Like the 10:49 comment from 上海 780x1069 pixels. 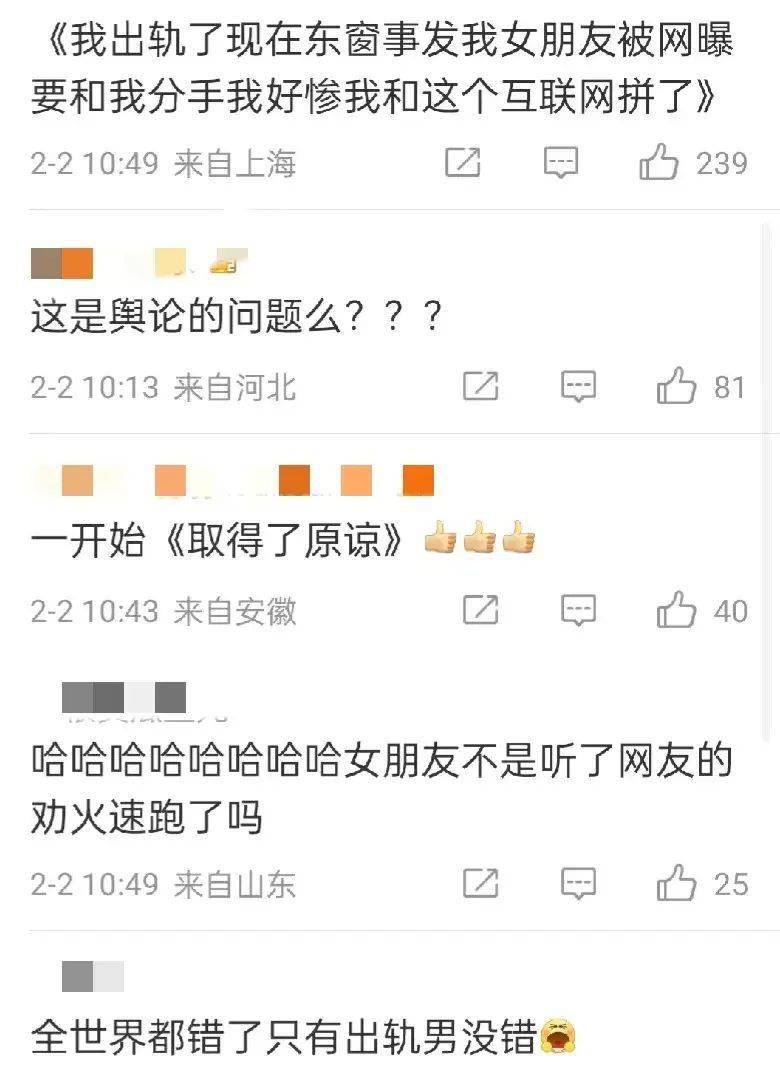pyautogui.click(x=659, y=162)
